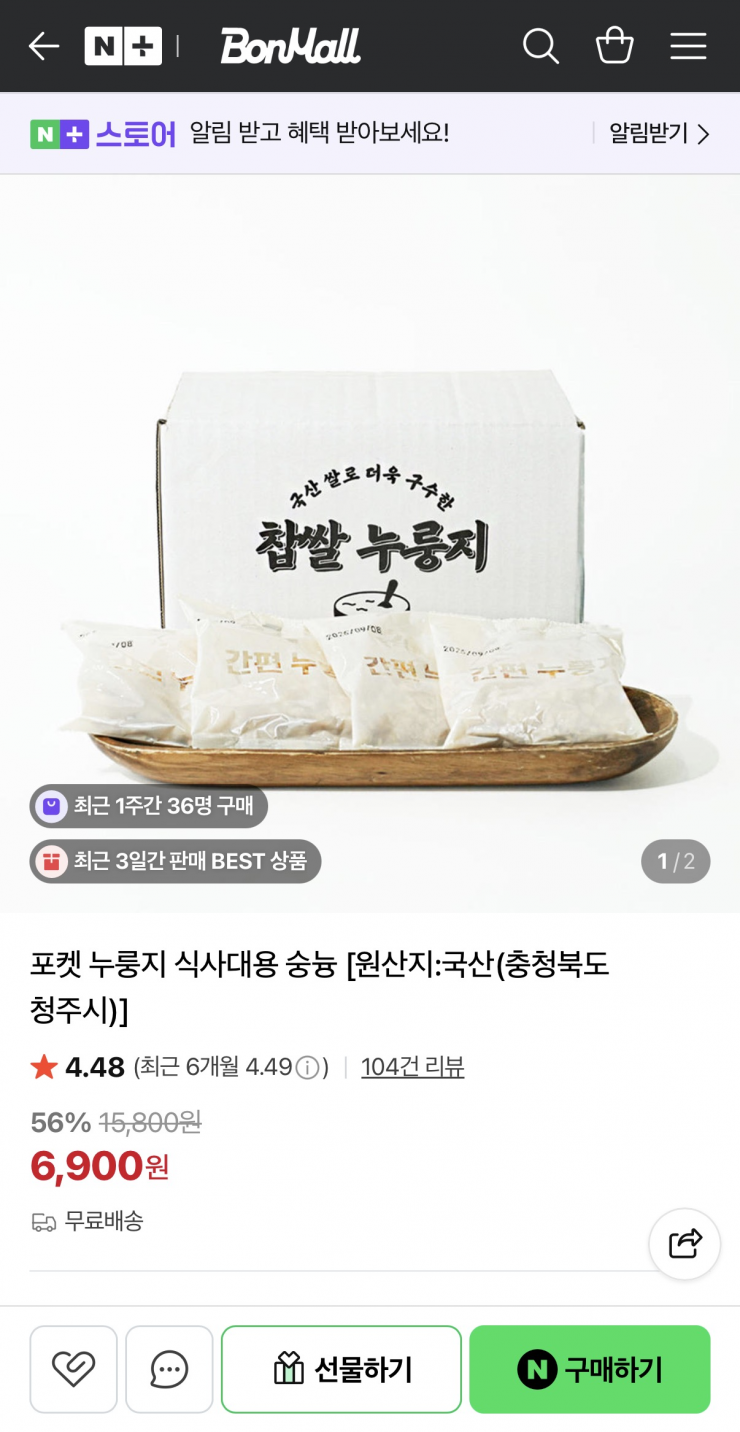Visit the BonMall store logo
Image resolution: width=740 pixels, height=1432 pixels.
pyautogui.click(x=291, y=46)
